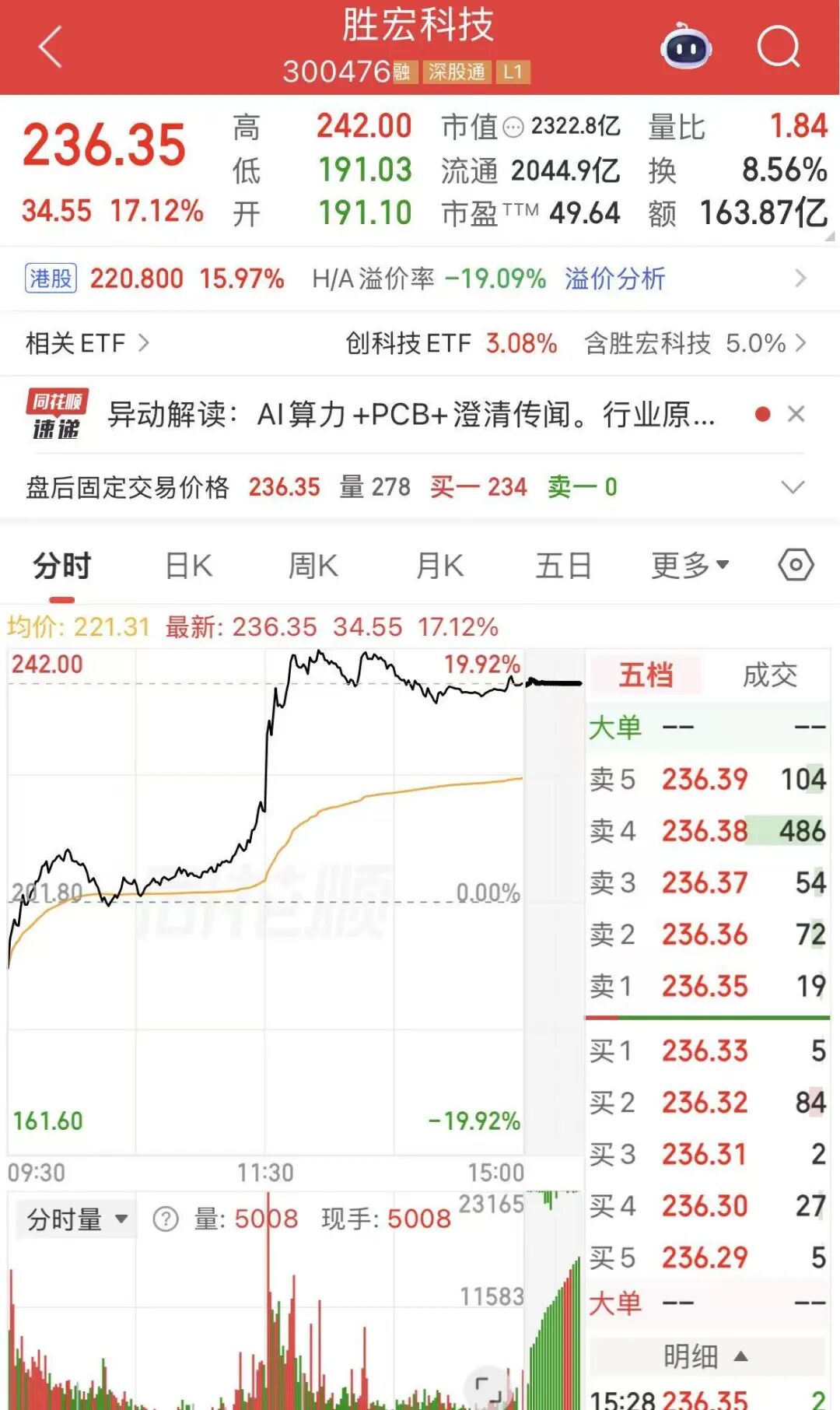This screenshot has height=1410, width=840.
Task: Open the 更多 chart dropdown
Action: [x=690, y=566]
